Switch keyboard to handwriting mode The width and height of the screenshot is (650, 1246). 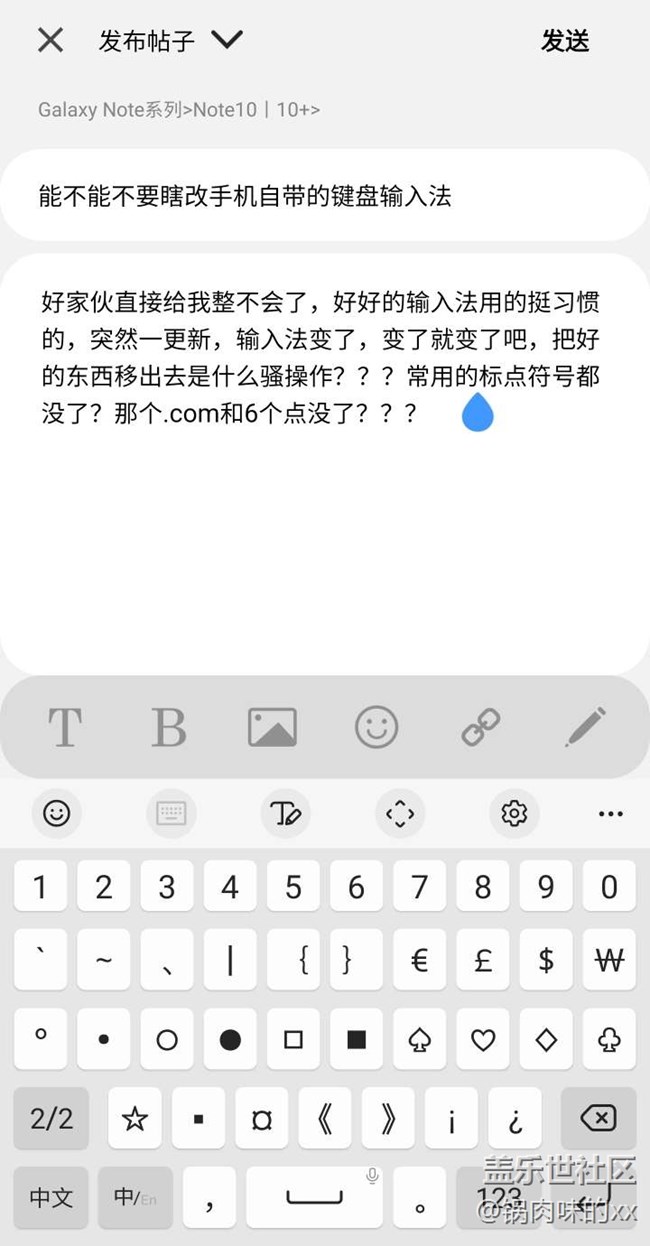pos(285,814)
